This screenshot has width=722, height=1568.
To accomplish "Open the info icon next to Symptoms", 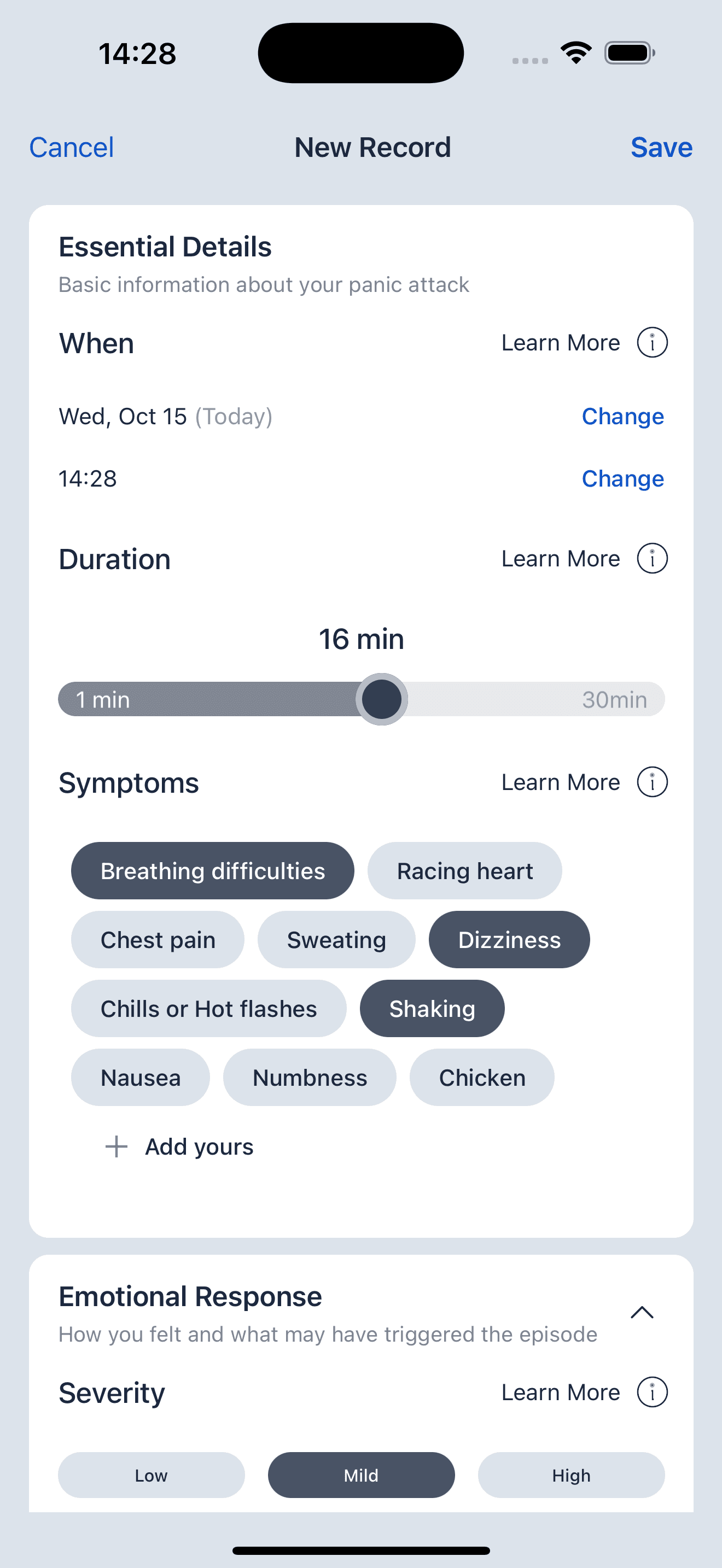I will tap(651, 782).
